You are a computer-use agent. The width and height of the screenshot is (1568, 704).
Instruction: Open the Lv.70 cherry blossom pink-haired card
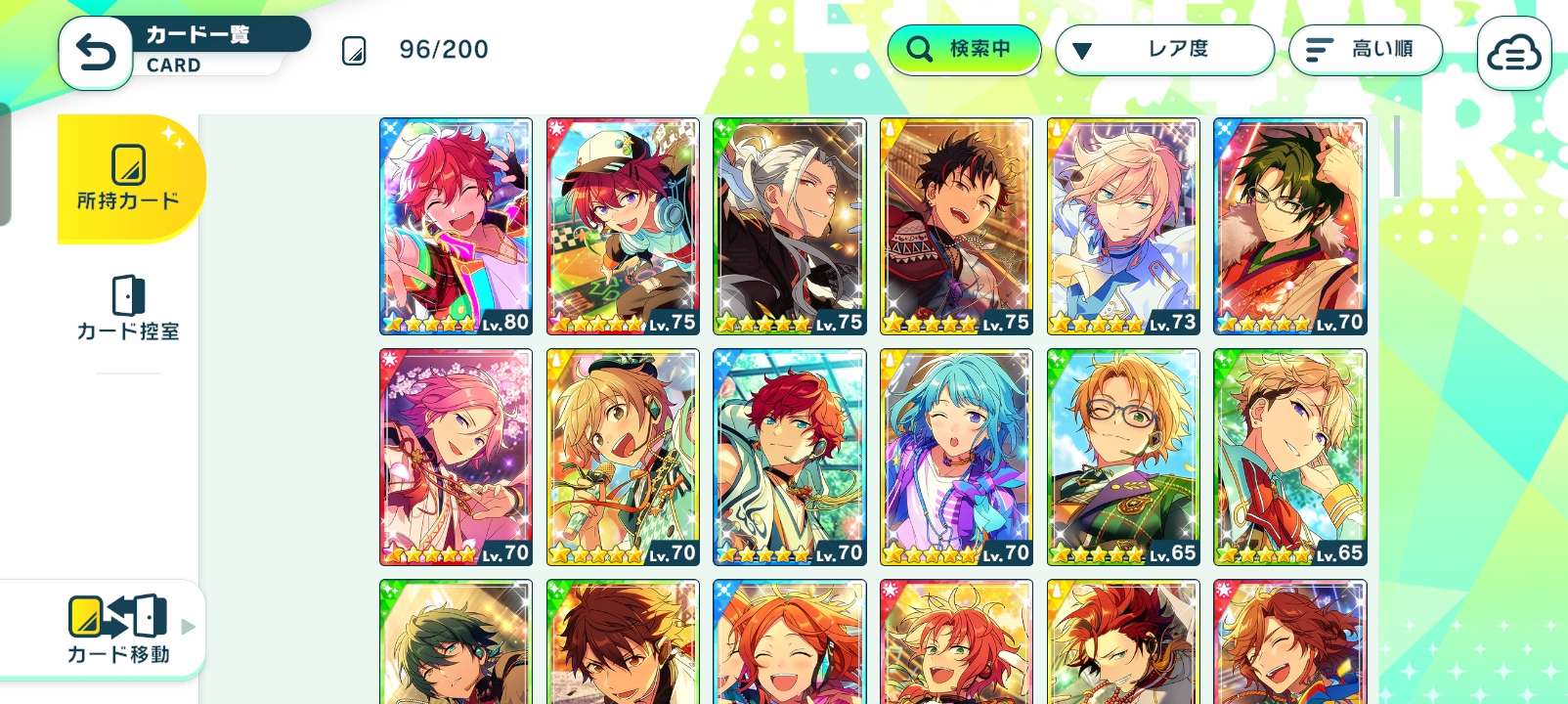click(457, 457)
